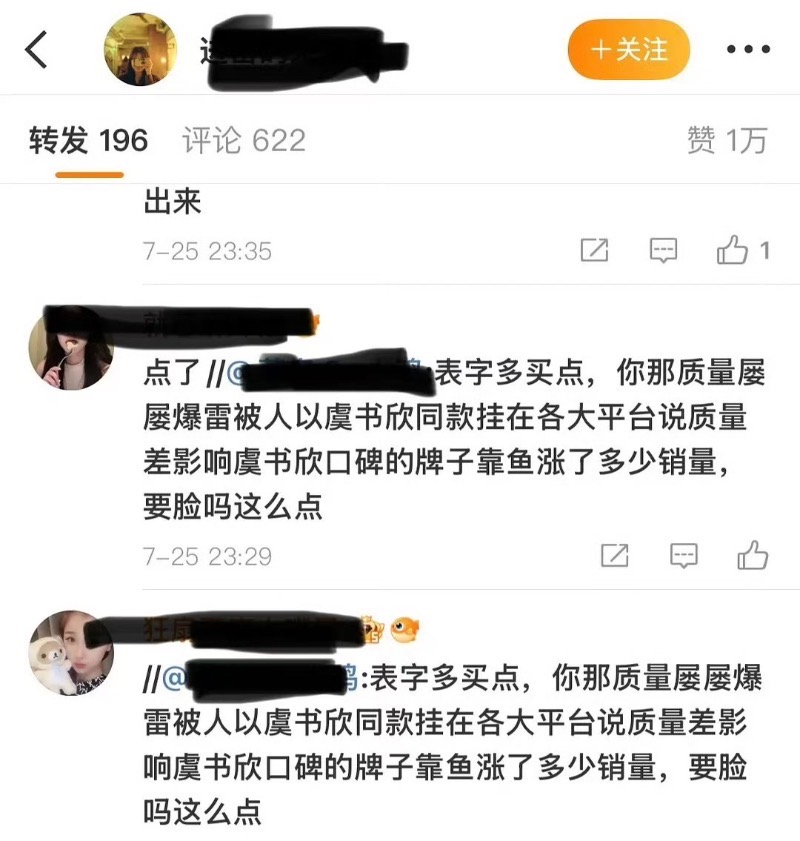Screen dimensions: 800x841
Task: Comment on the 7-25 23:35 repost
Action: click(x=663, y=250)
